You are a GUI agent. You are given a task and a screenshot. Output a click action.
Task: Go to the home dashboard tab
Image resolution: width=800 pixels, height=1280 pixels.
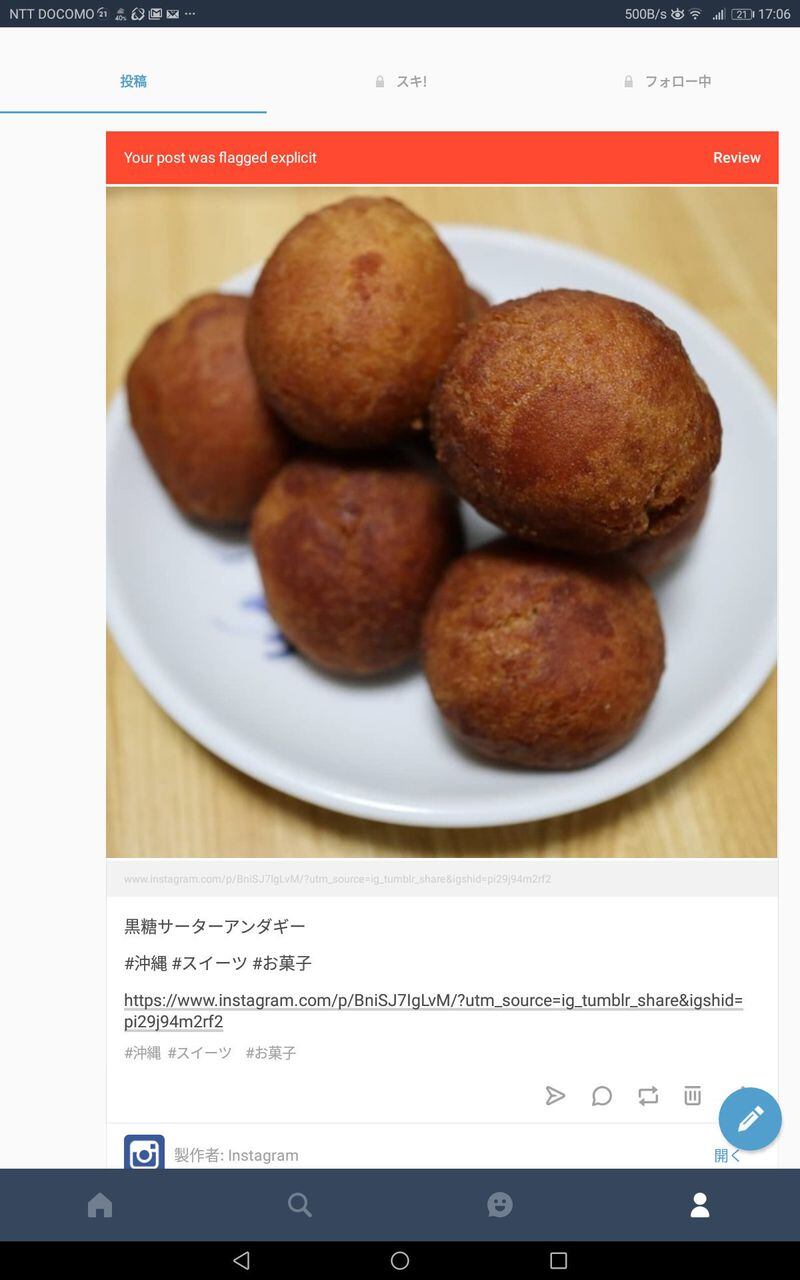[x=100, y=1205]
